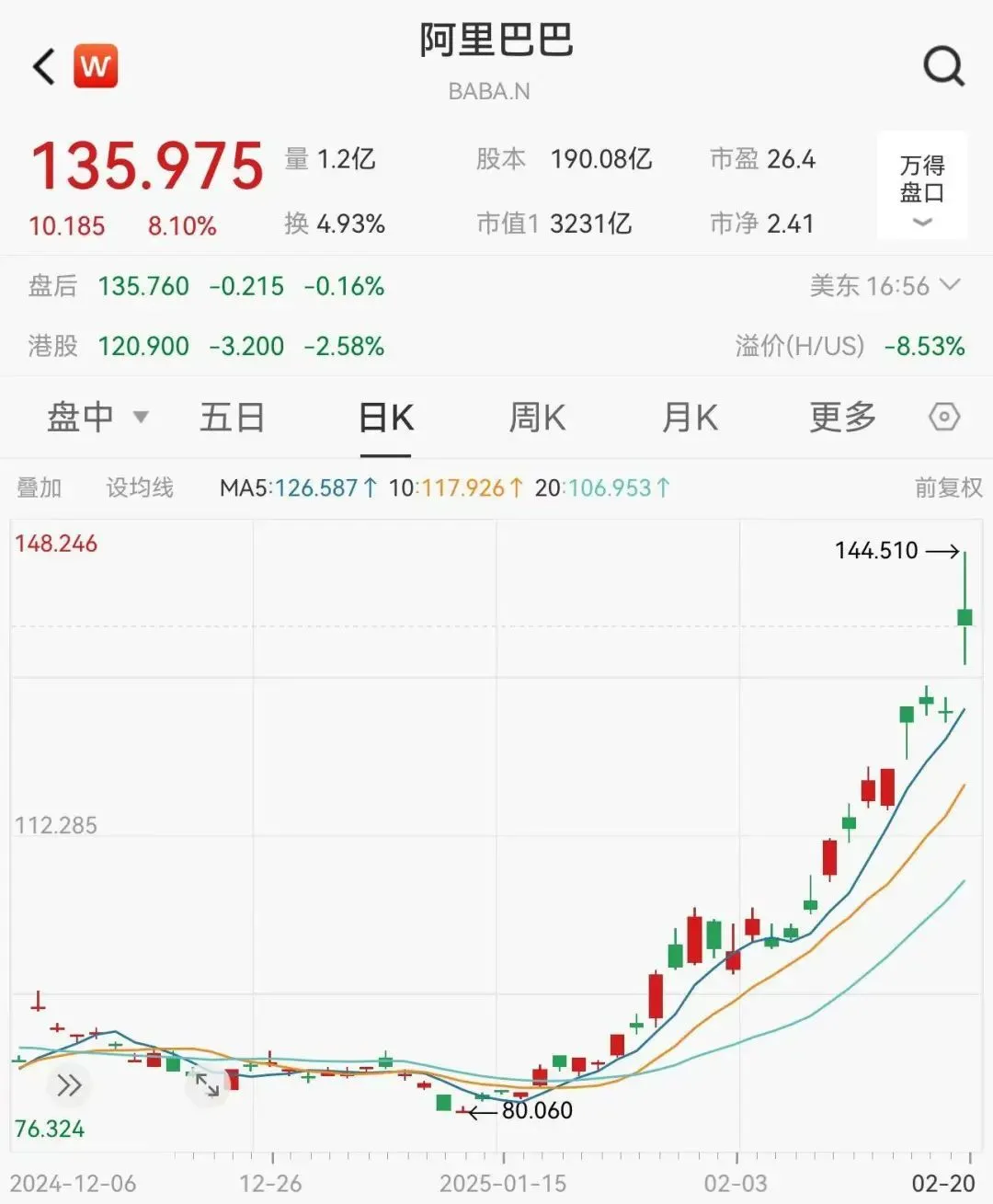The height and width of the screenshot is (1204, 993).
Task: Open the 更多 chart options
Action: 842,418
